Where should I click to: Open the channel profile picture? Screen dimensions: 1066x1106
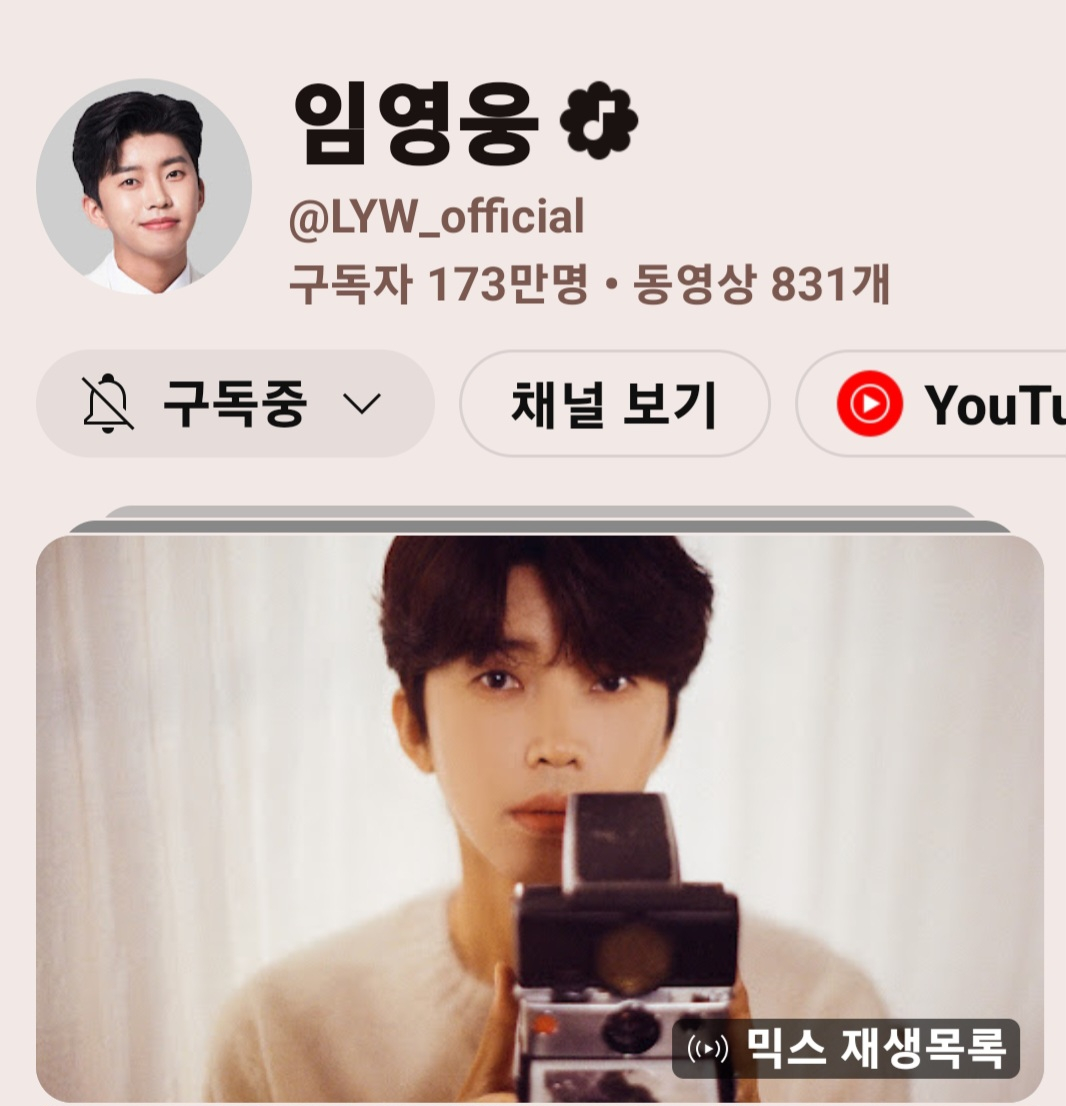tap(144, 186)
